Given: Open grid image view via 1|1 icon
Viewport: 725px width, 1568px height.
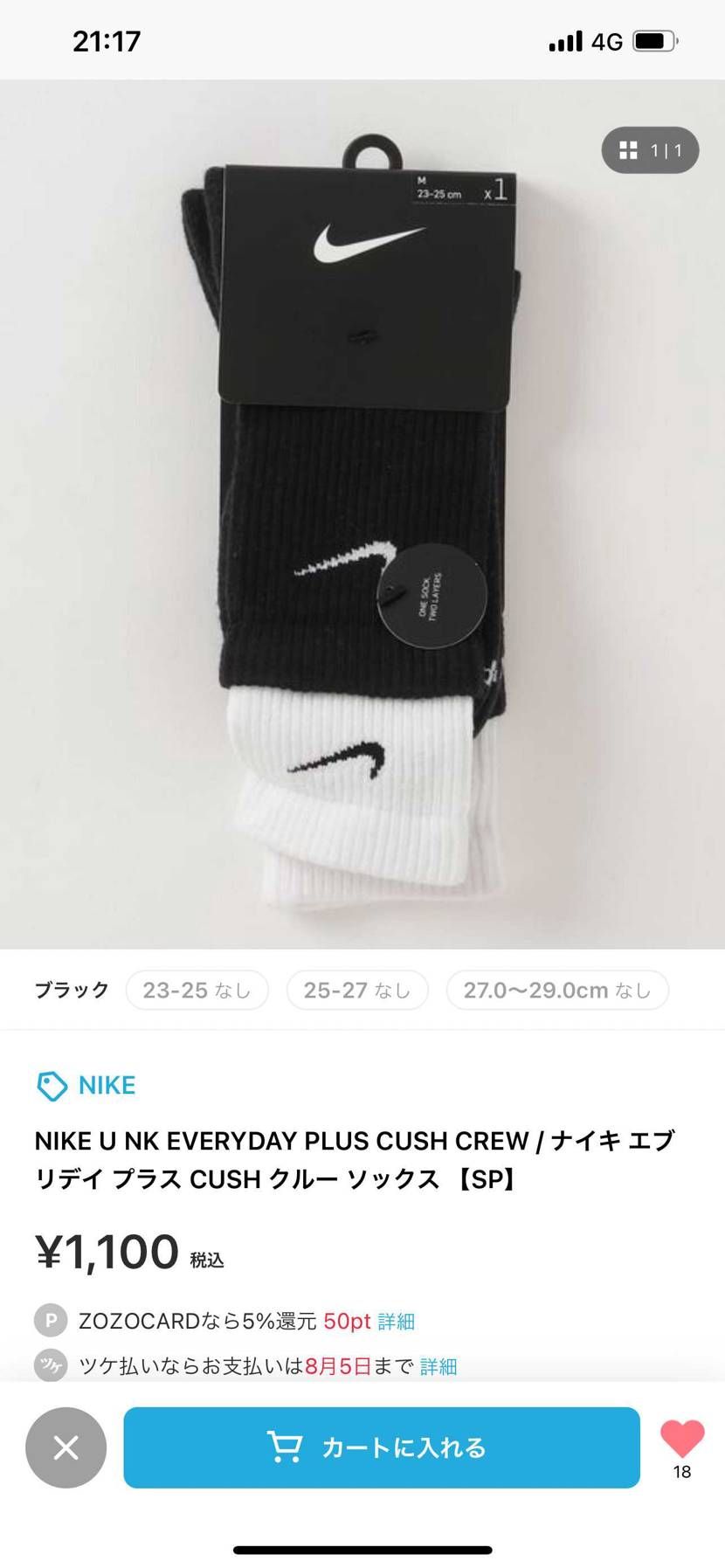Looking at the screenshot, I should pyautogui.click(x=650, y=149).
